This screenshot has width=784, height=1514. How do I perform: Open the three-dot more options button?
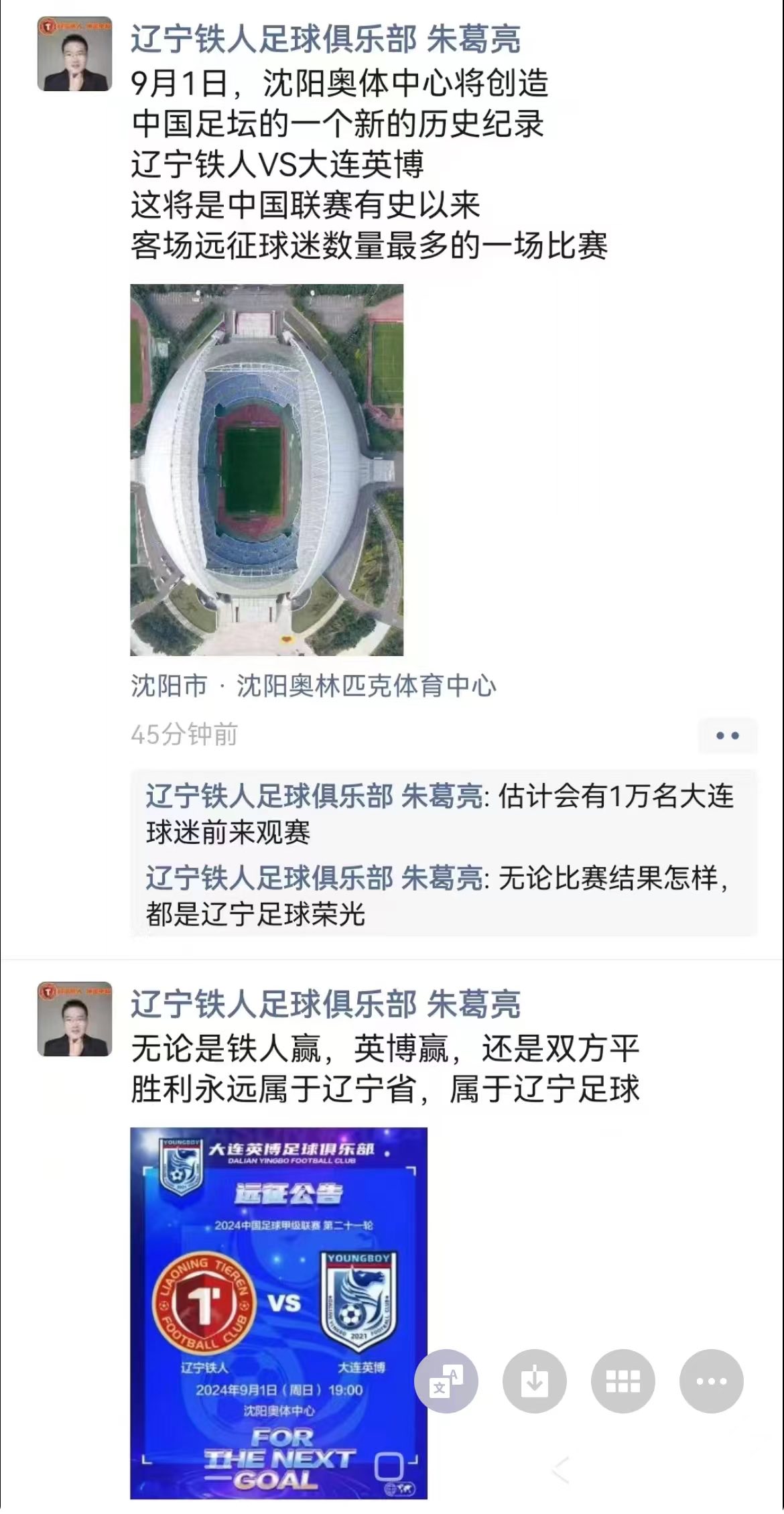click(x=712, y=1381)
